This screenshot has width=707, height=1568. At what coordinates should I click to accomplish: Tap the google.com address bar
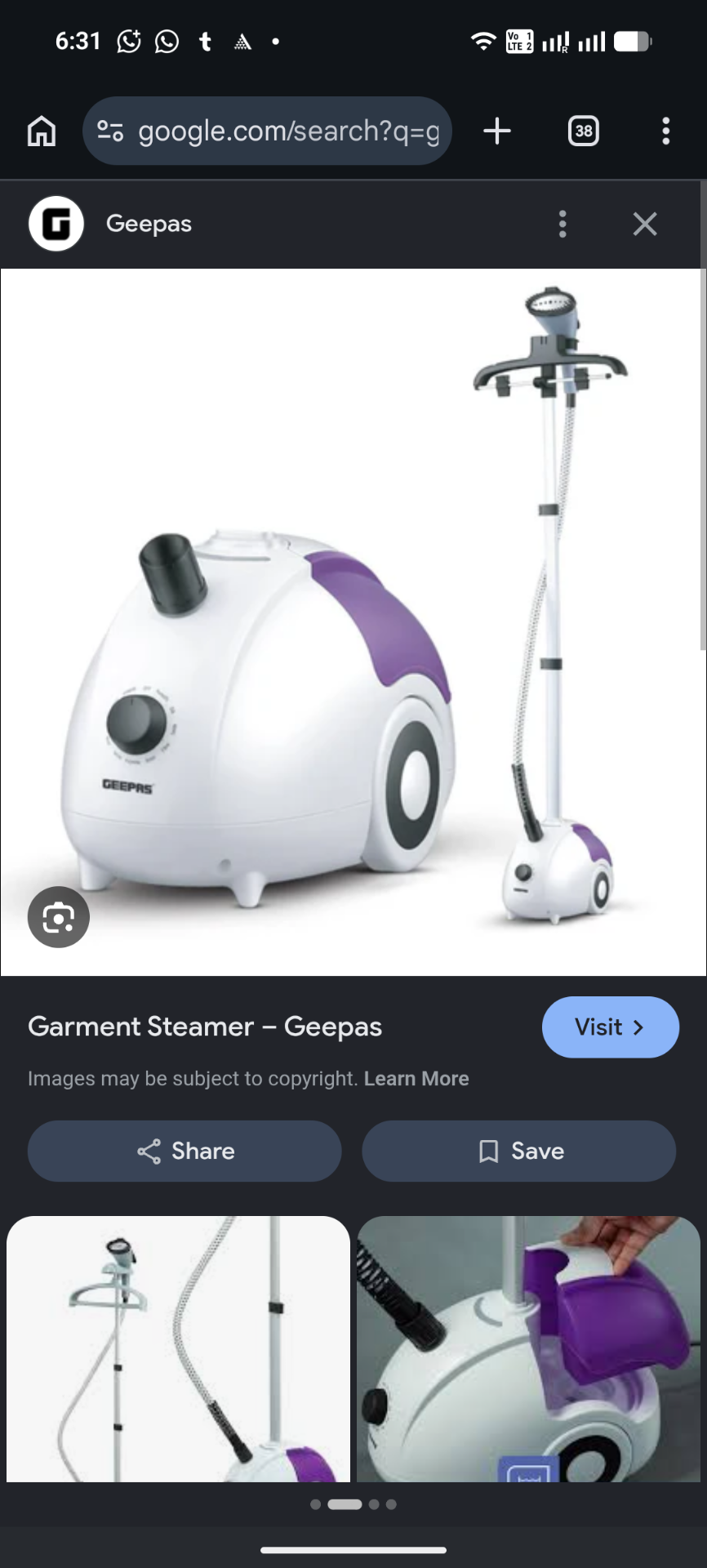coord(267,131)
